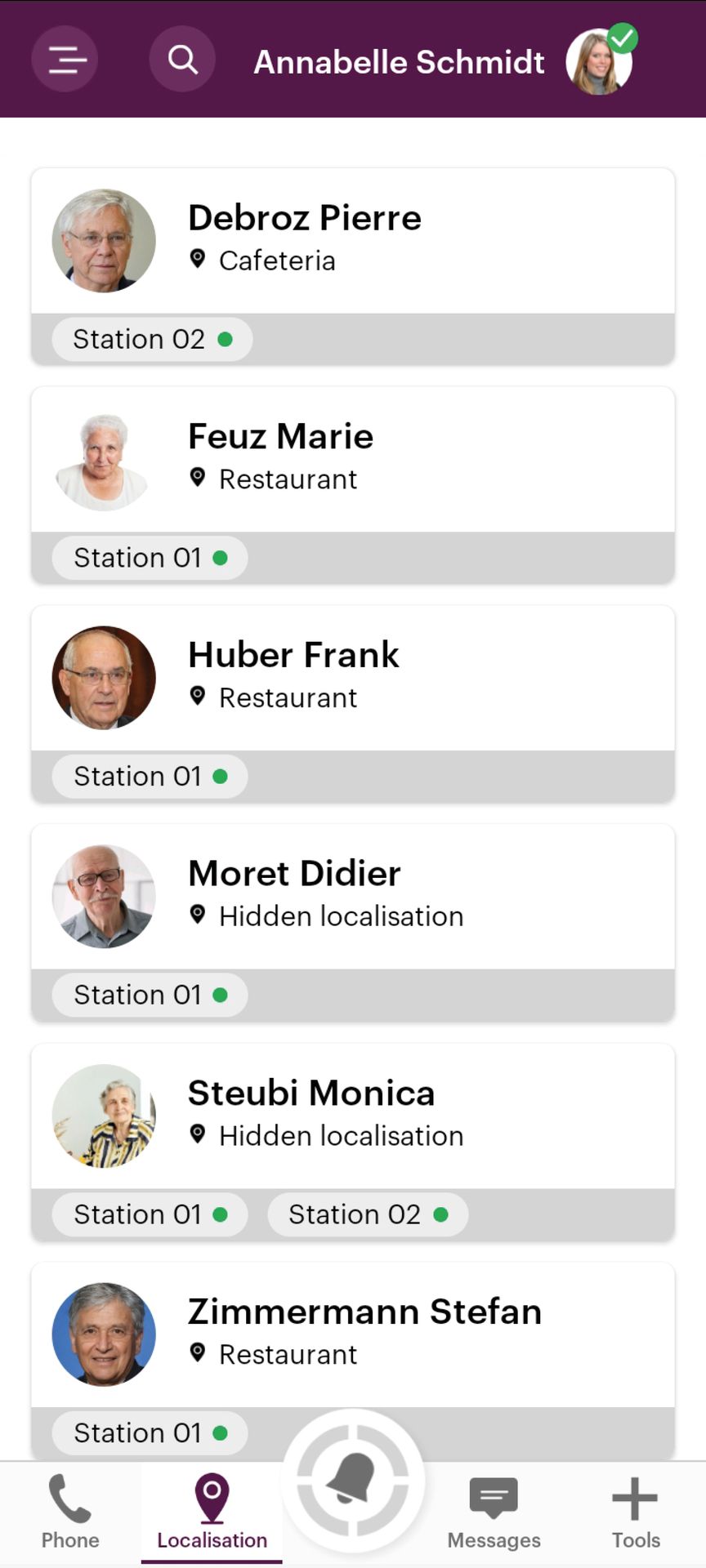706x1568 pixels.
Task: Open the Tools tab
Action: (x=635, y=1512)
